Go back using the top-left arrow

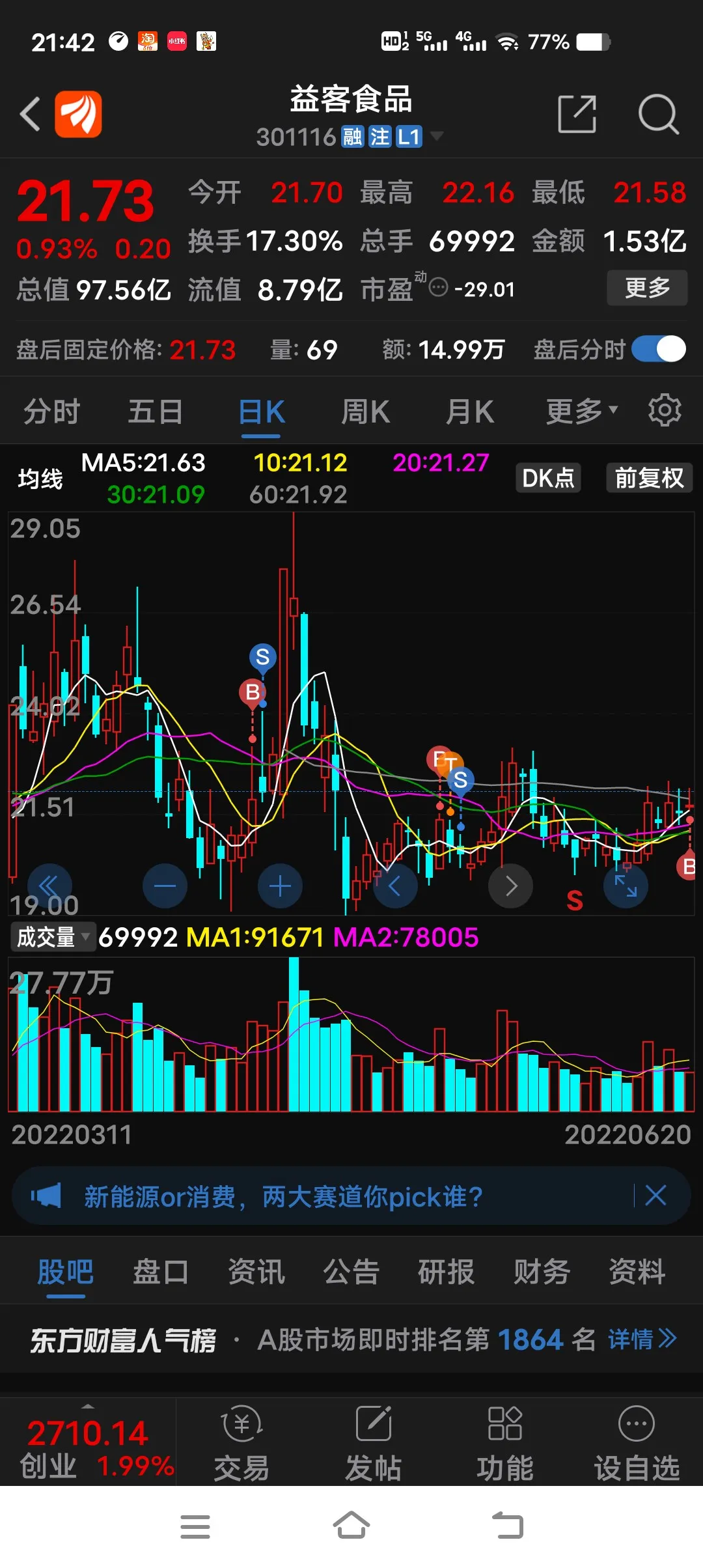click(x=31, y=115)
